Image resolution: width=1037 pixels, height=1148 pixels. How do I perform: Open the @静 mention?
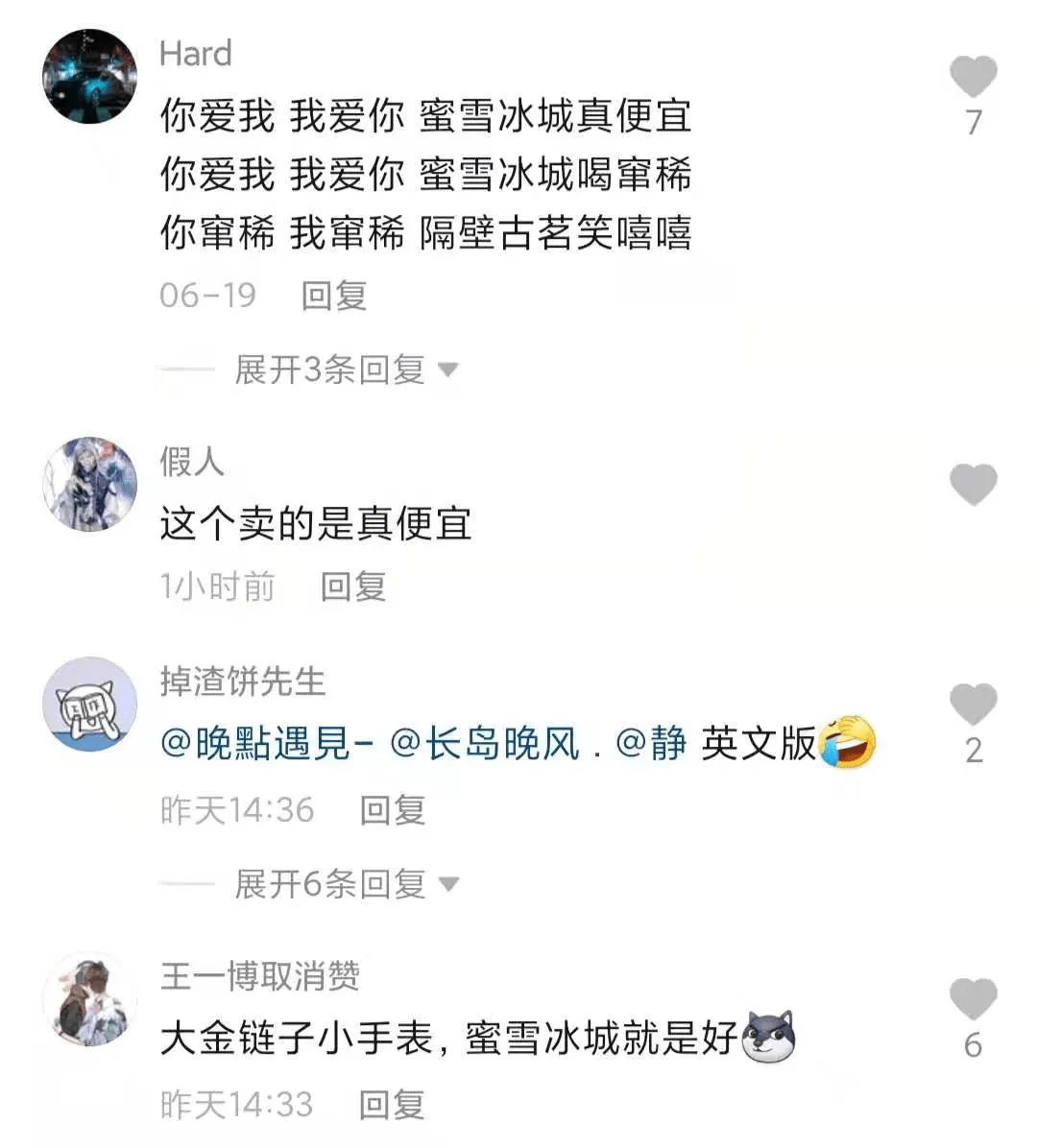point(651,744)
